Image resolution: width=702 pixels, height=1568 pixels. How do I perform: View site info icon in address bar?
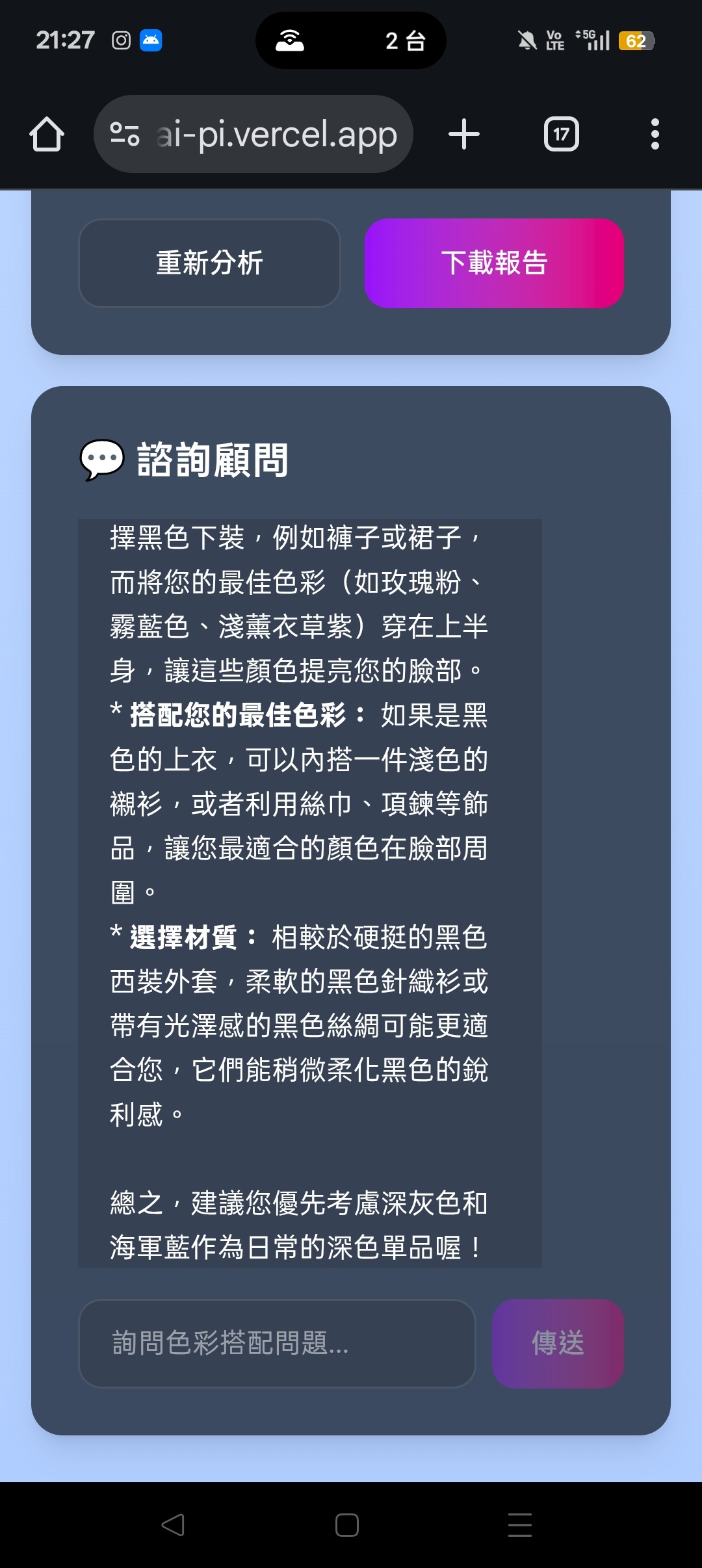point(125,135)
